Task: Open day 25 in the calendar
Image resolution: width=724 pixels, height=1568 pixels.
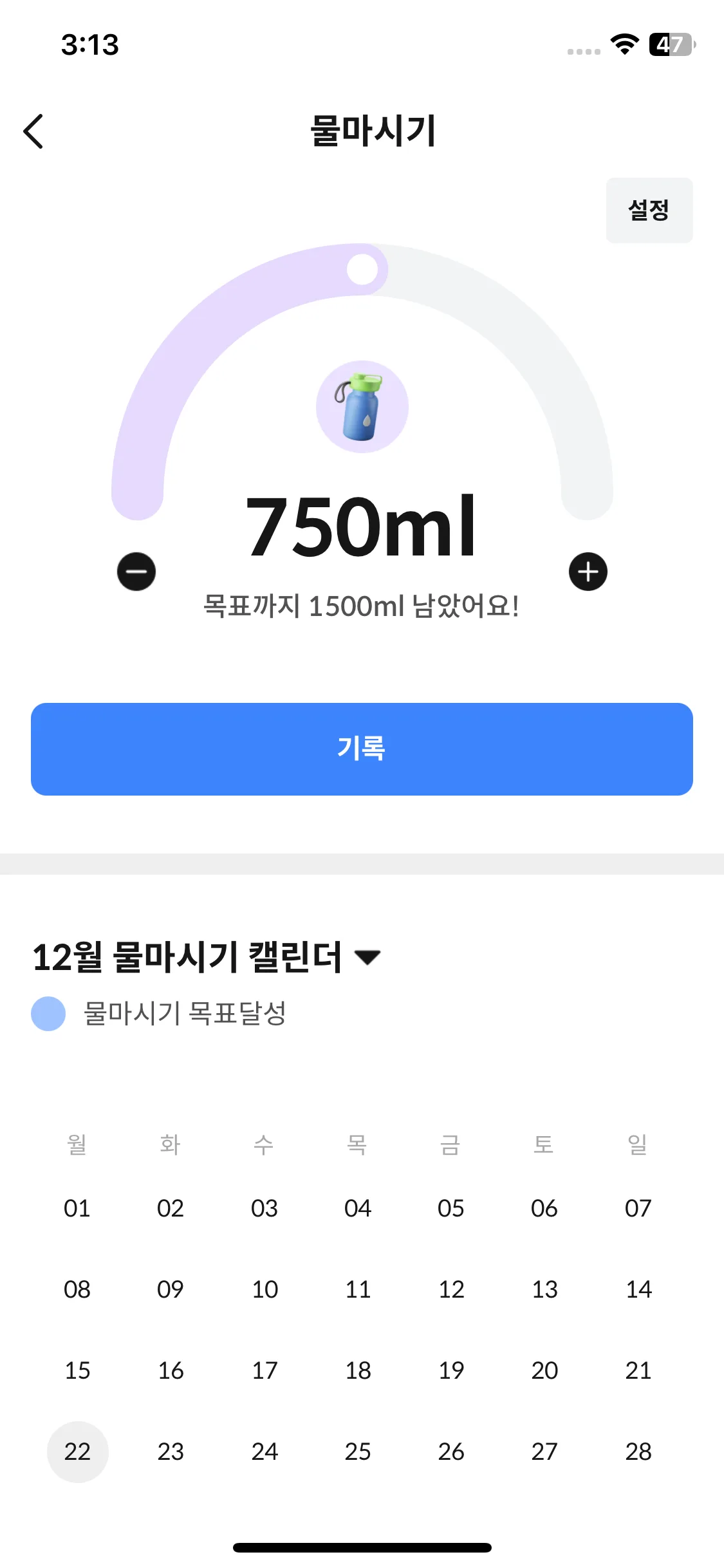Action: coord(358,1451)
